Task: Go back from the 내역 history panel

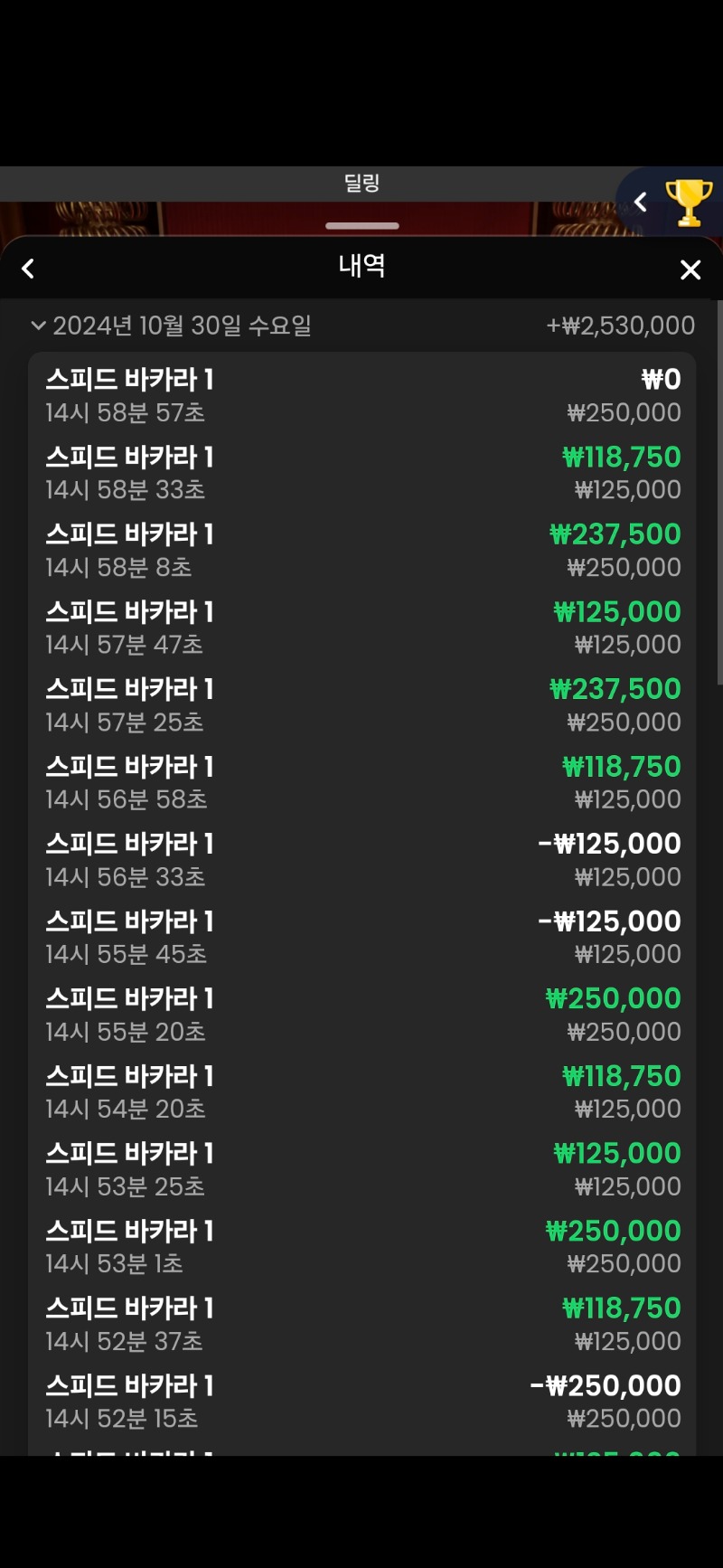Action: 28,269
